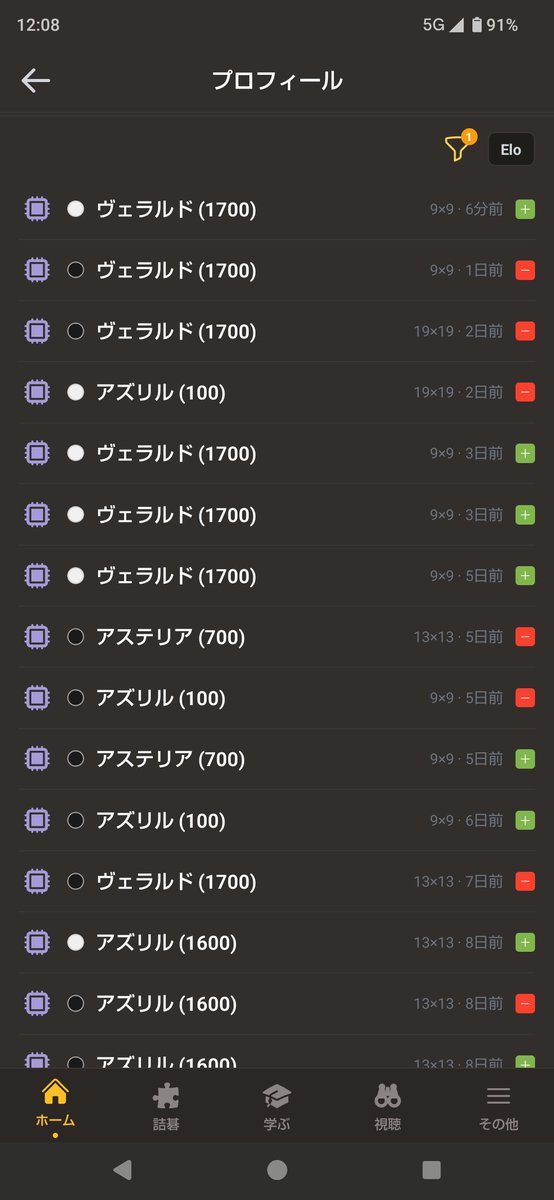Switch to the 視聴 tab

tap(388, 1106)
